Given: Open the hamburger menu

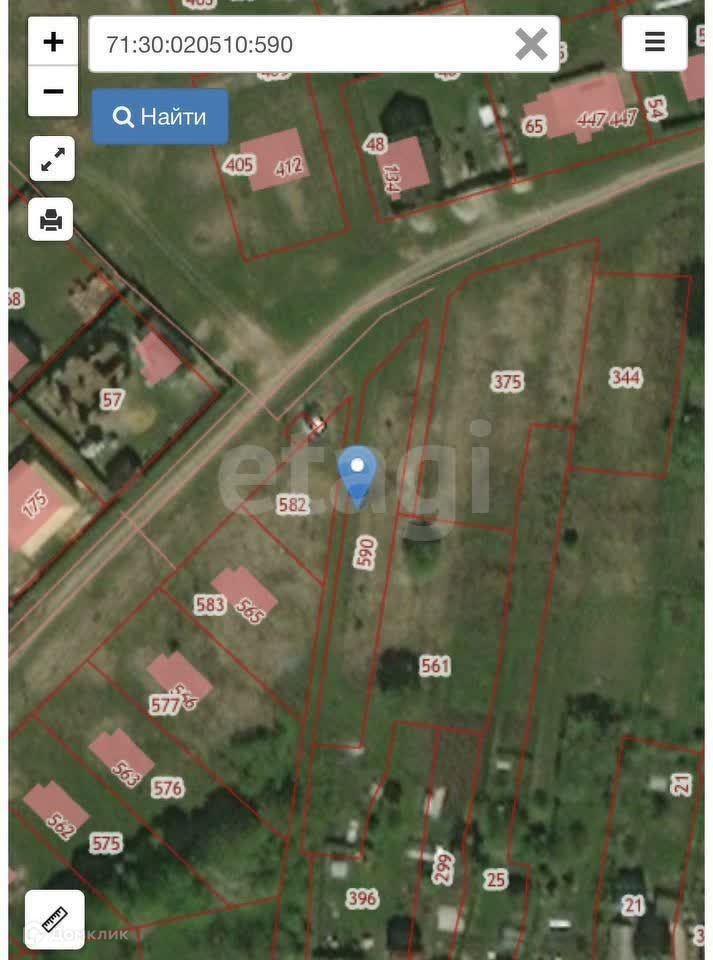Looking at the screenshot, I should (x=655, y=42).
